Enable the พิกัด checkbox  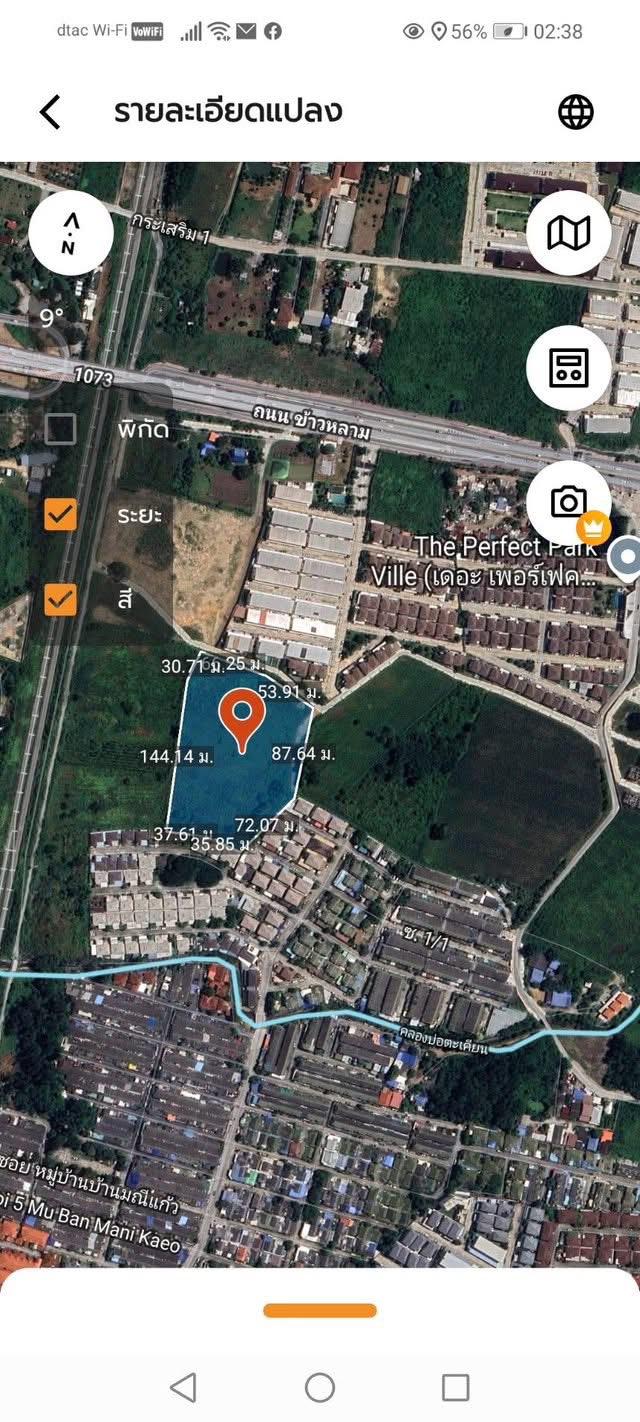point(61,429)
